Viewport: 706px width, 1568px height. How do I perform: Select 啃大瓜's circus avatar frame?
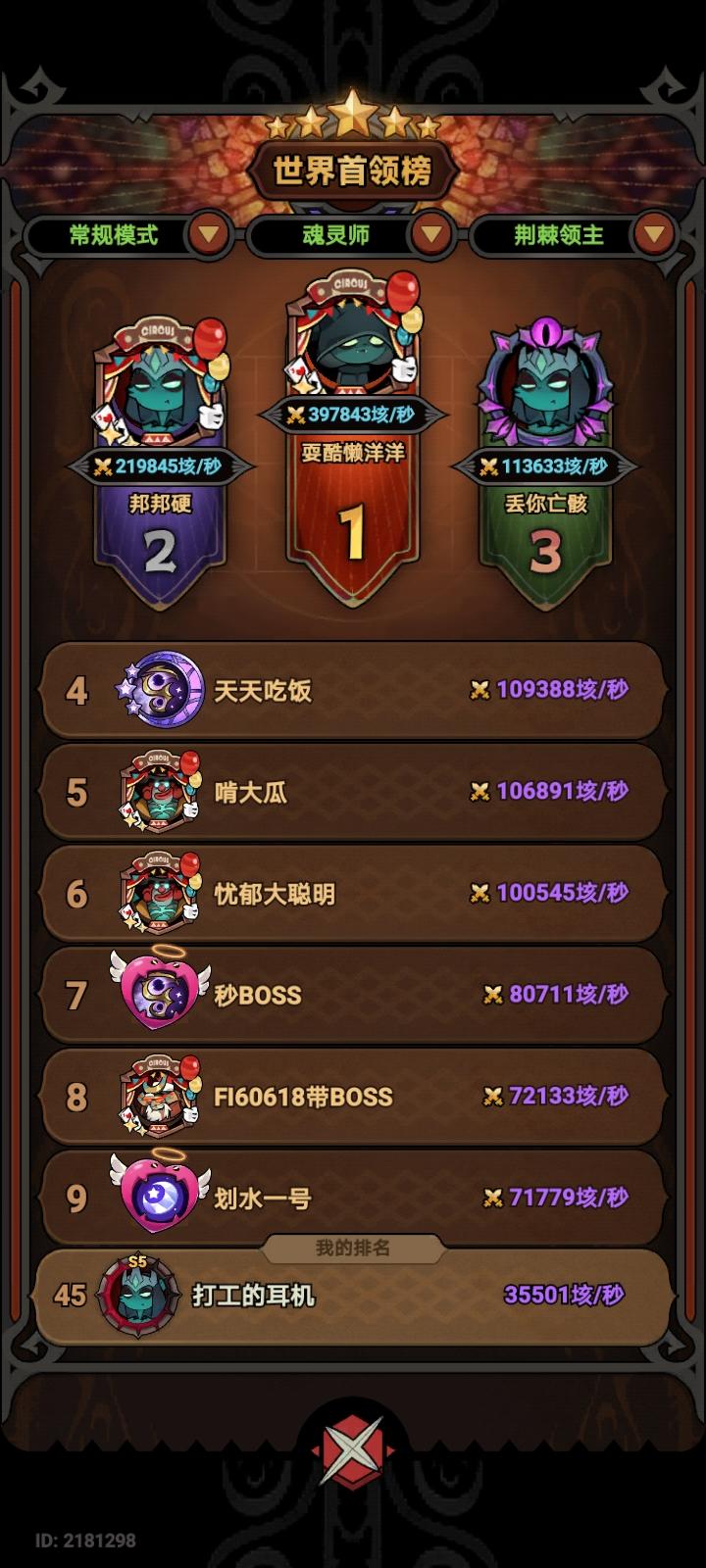(x=160, y=792)
